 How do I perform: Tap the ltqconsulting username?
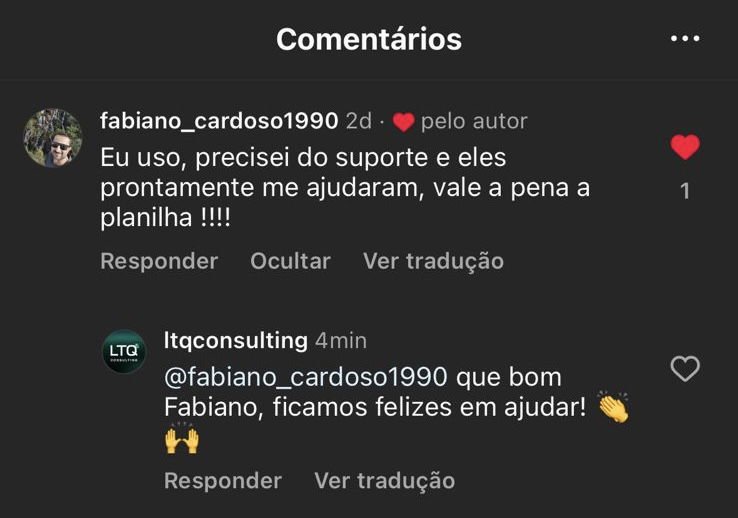[236, 340]
